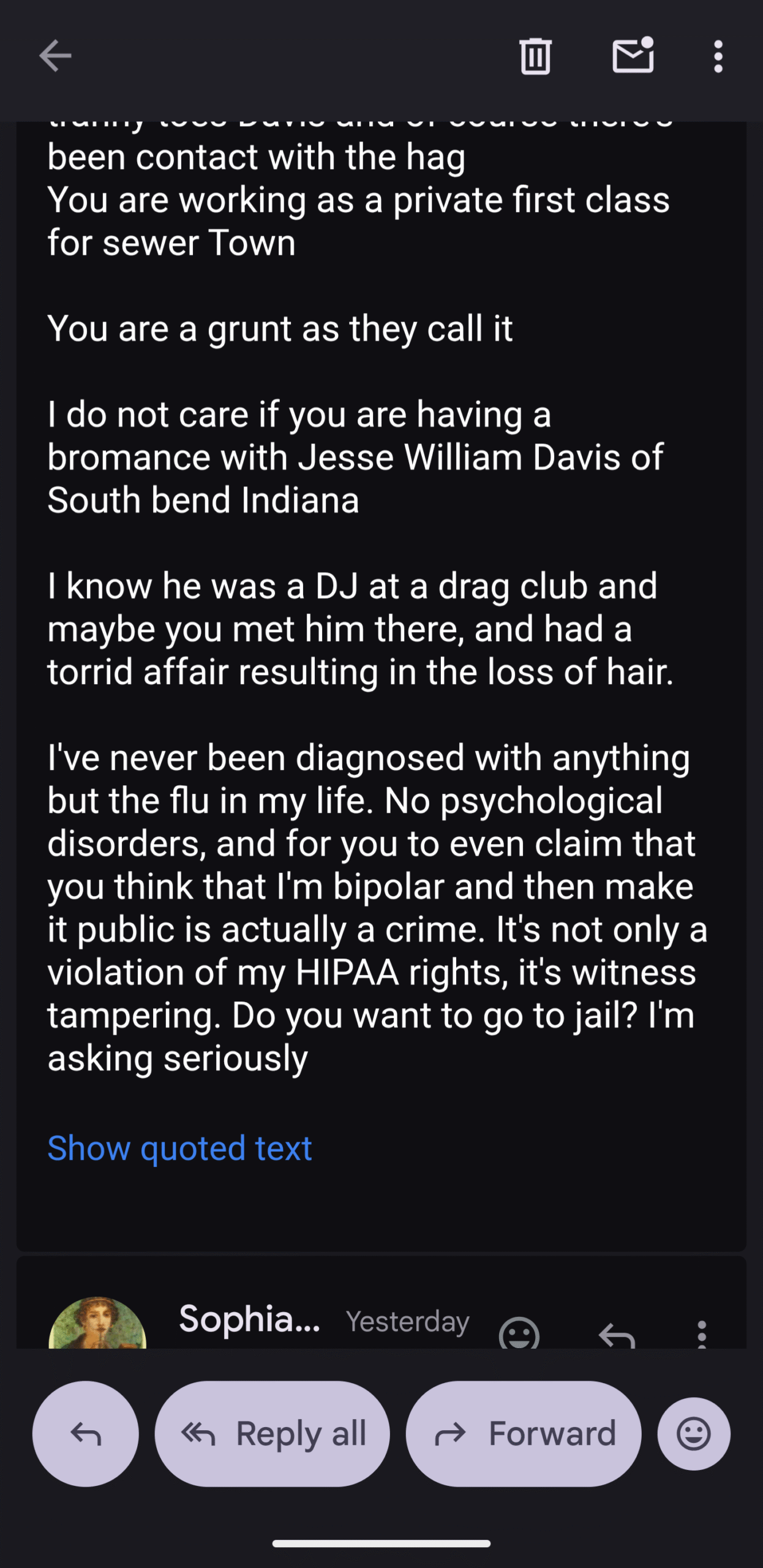Screen dimensions: 763x1568
Task: Open the top bar overflow menu
Action: [x=718, y=57]
